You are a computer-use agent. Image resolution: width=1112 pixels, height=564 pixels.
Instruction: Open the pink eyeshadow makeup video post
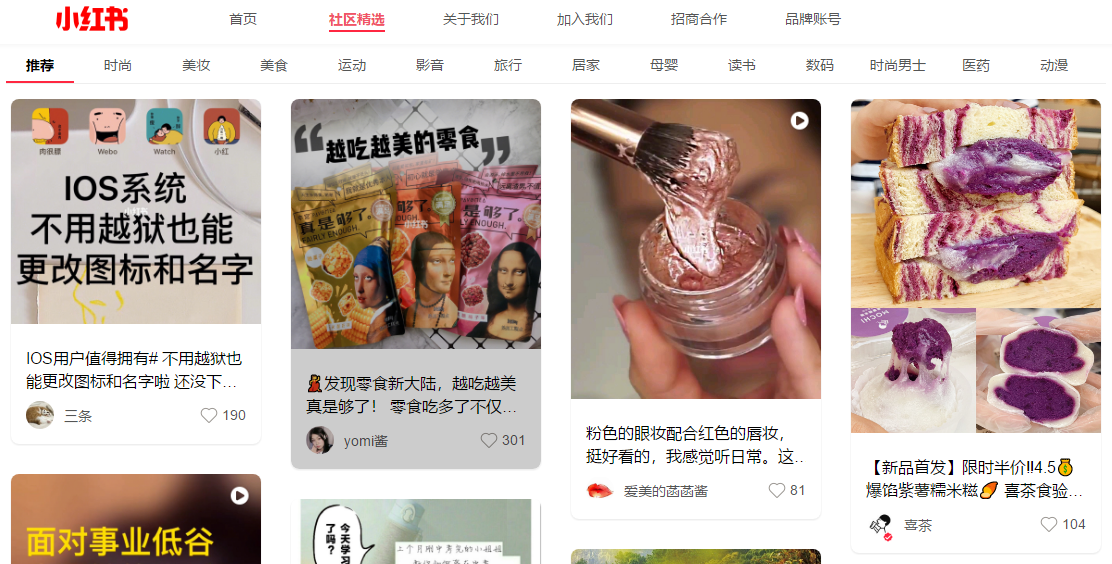(696, 249)
